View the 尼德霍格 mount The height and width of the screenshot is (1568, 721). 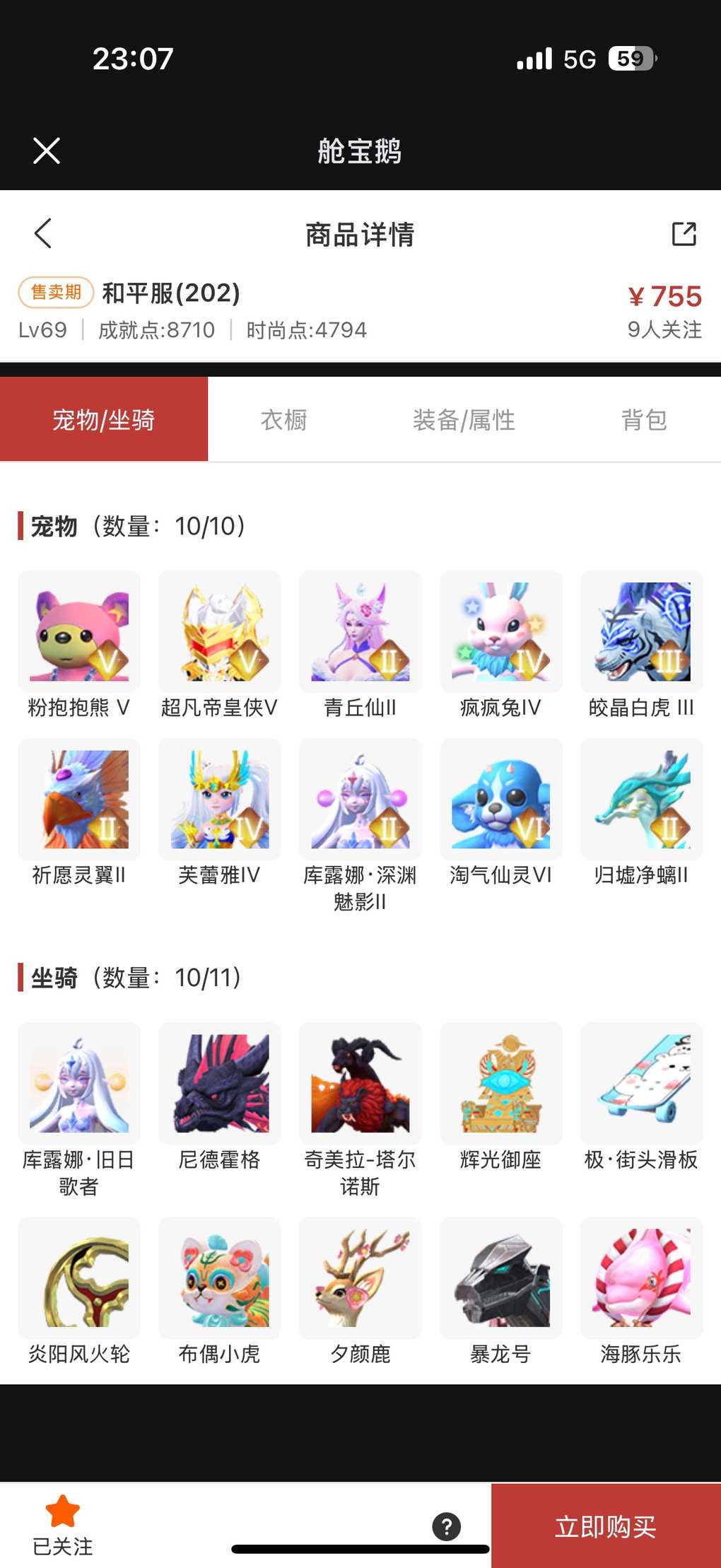click(x=220, y=1083)
